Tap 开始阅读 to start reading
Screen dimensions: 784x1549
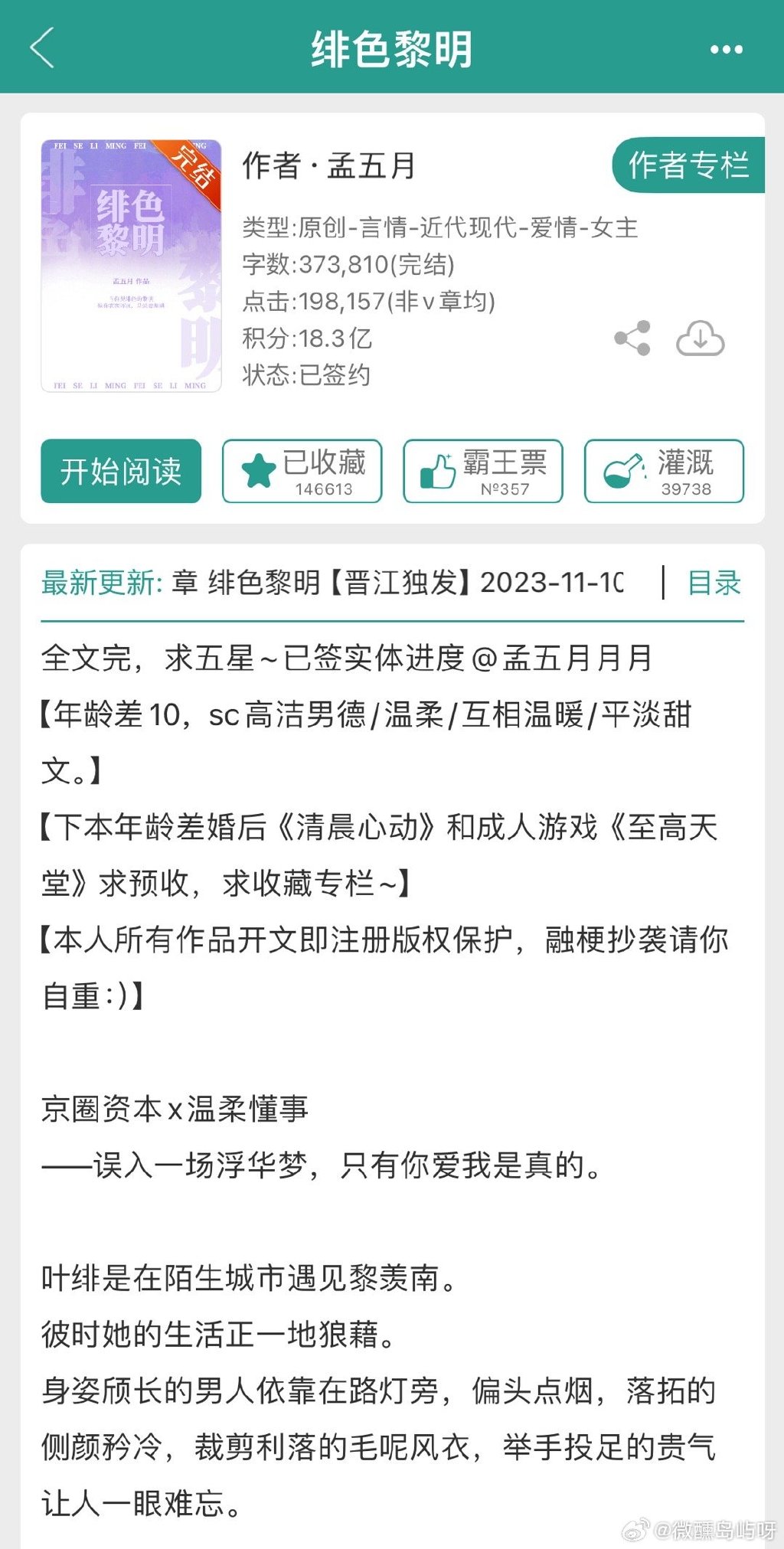pyautogui.click(x=121, y=471)
